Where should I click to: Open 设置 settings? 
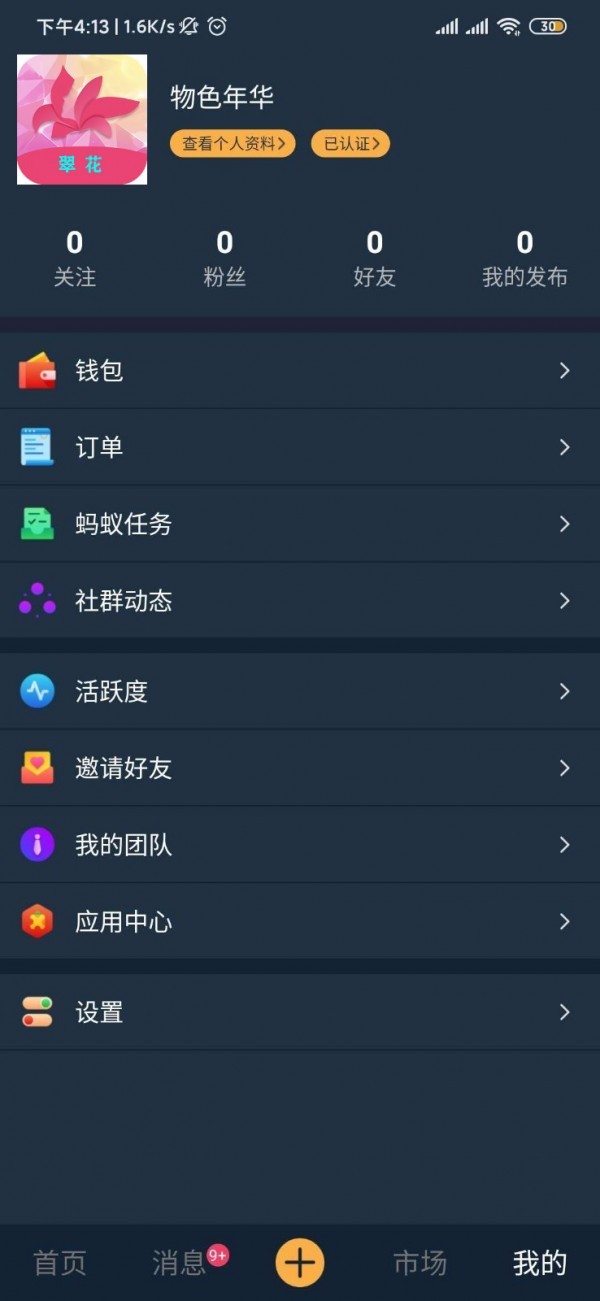tap(300, 1012)
